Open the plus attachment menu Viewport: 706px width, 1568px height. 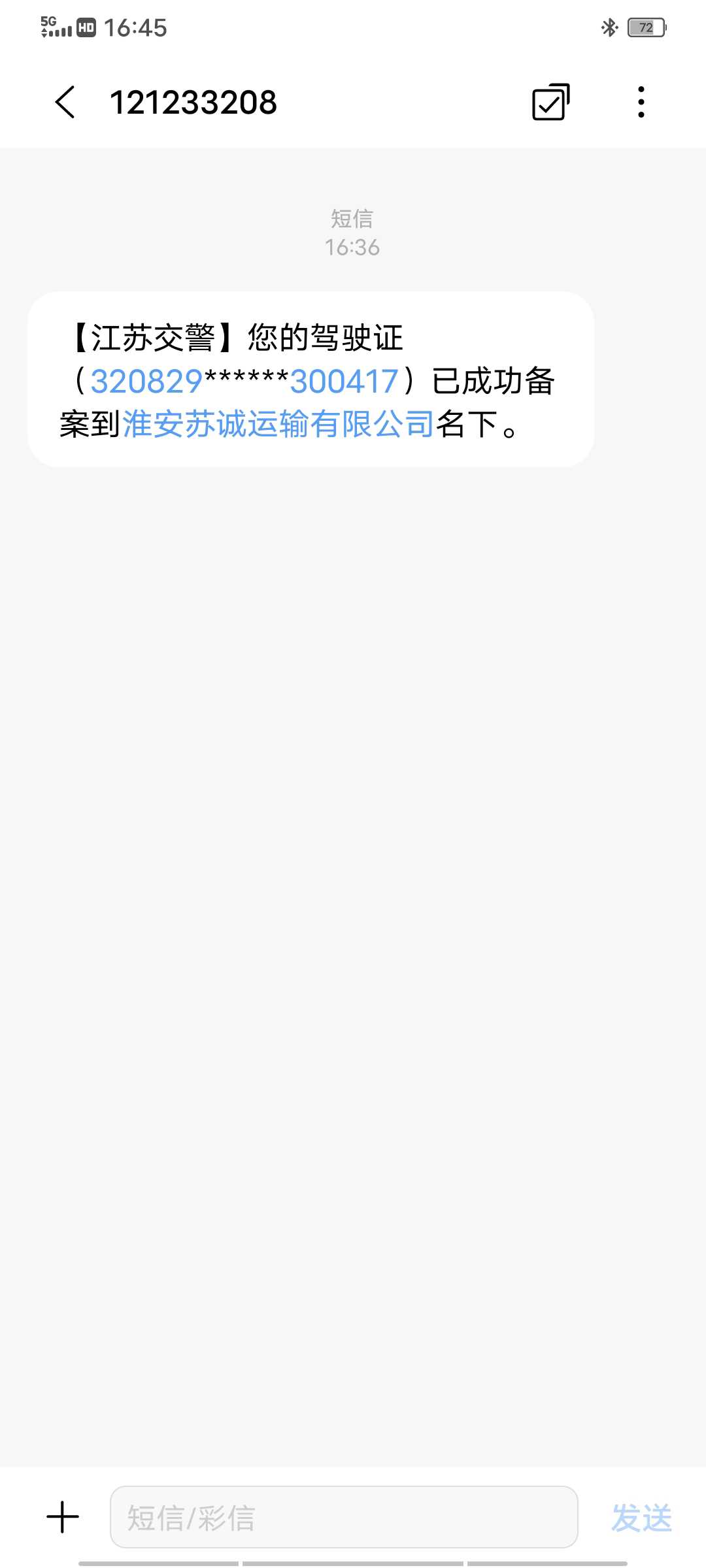tap(63, 1517)
